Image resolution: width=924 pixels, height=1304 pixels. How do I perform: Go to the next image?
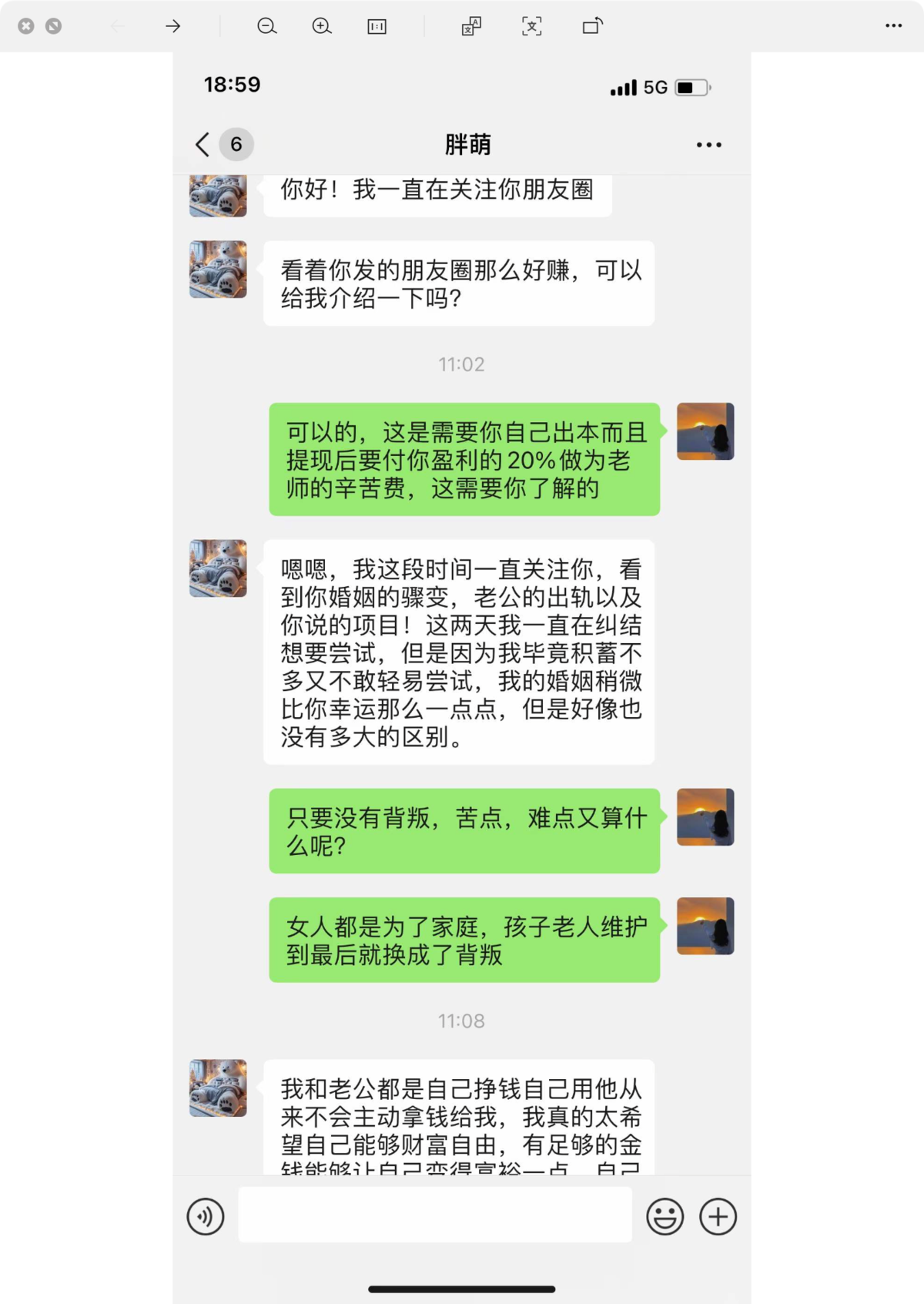[x=173, y=26]
